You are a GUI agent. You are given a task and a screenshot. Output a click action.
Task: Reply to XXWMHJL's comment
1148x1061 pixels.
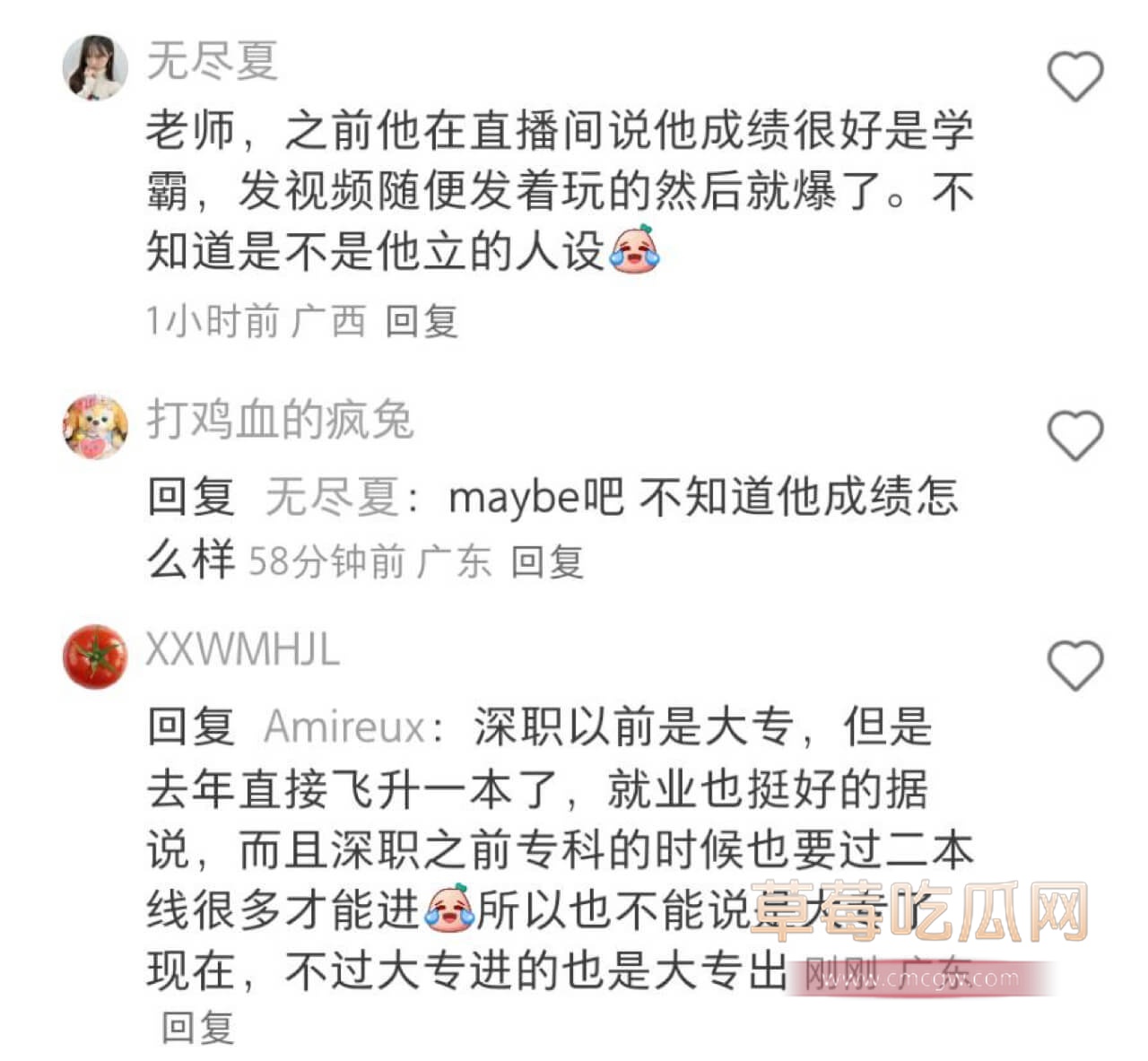click(x=198, y=1028)
